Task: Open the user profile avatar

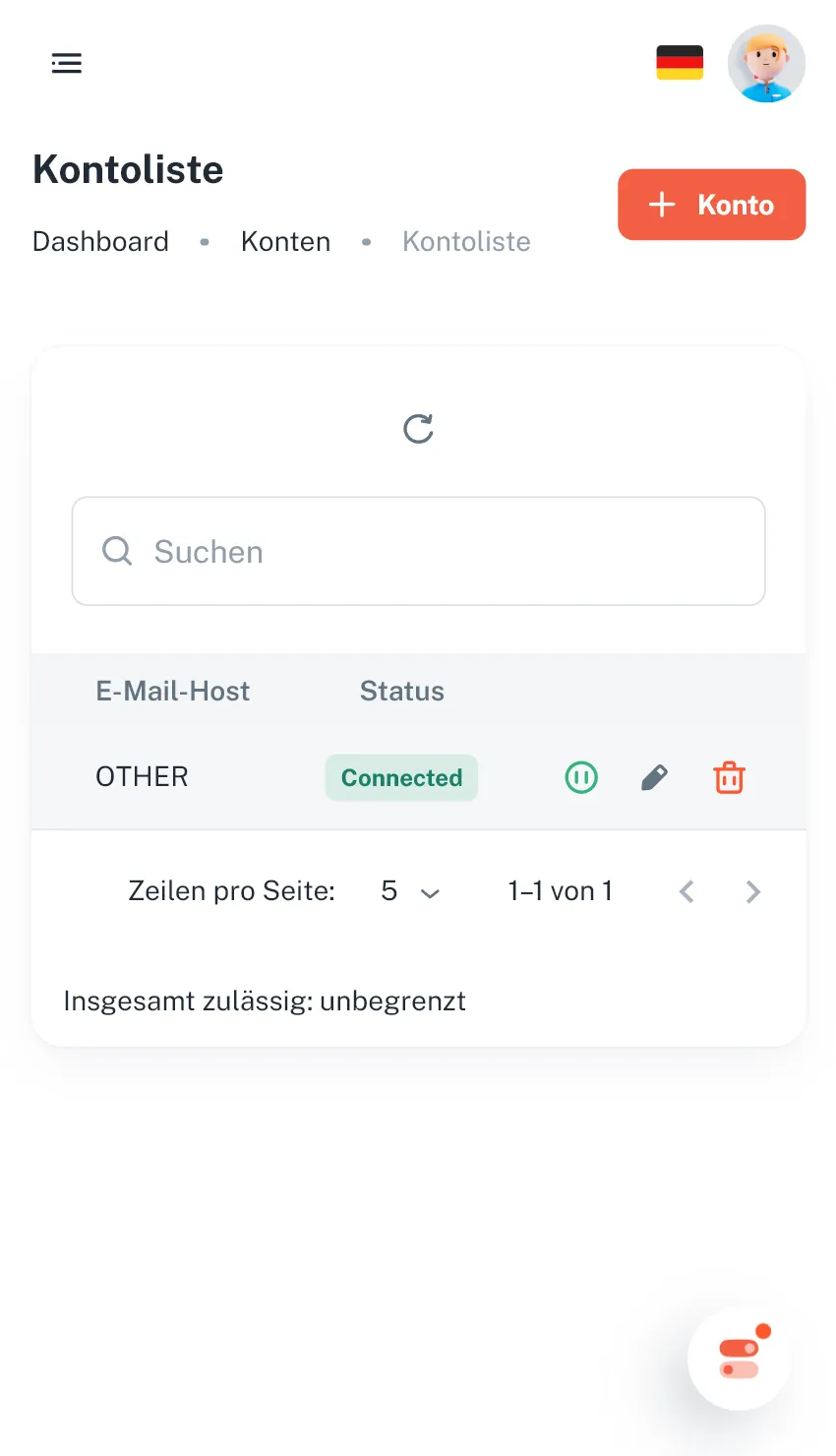Action: 766,64
